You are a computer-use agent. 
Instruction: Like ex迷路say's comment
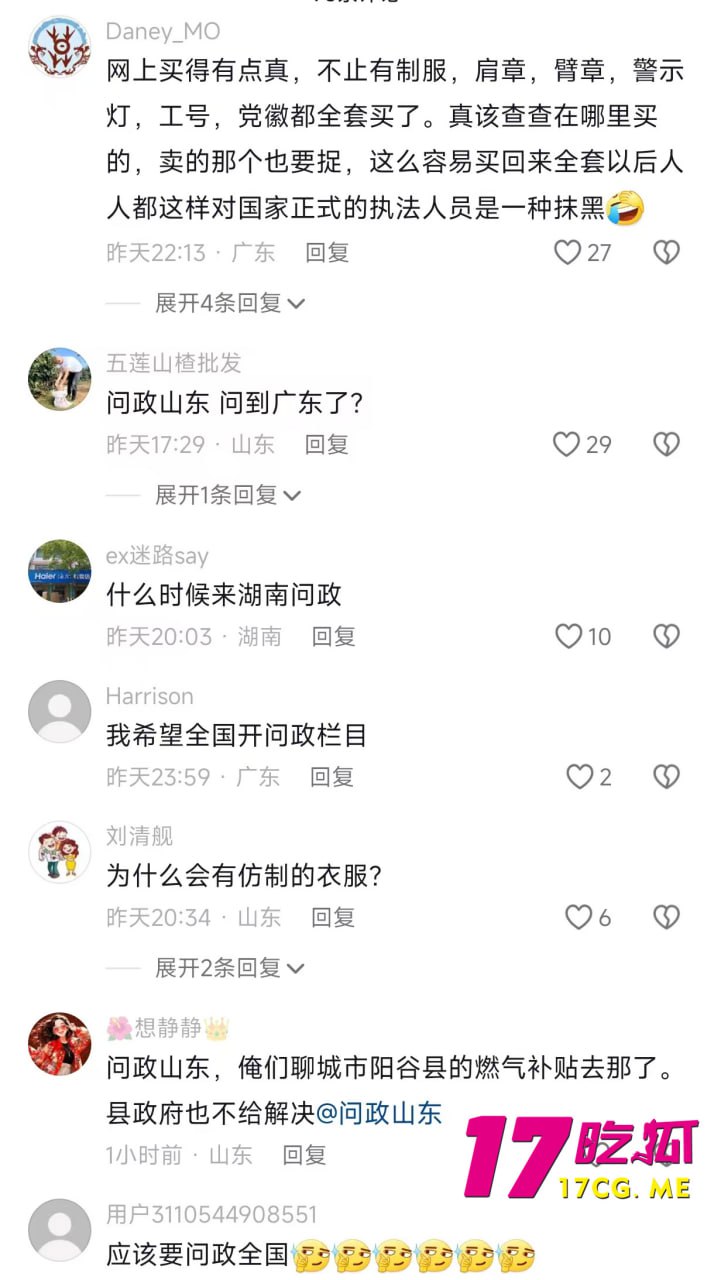pos(569,636)
